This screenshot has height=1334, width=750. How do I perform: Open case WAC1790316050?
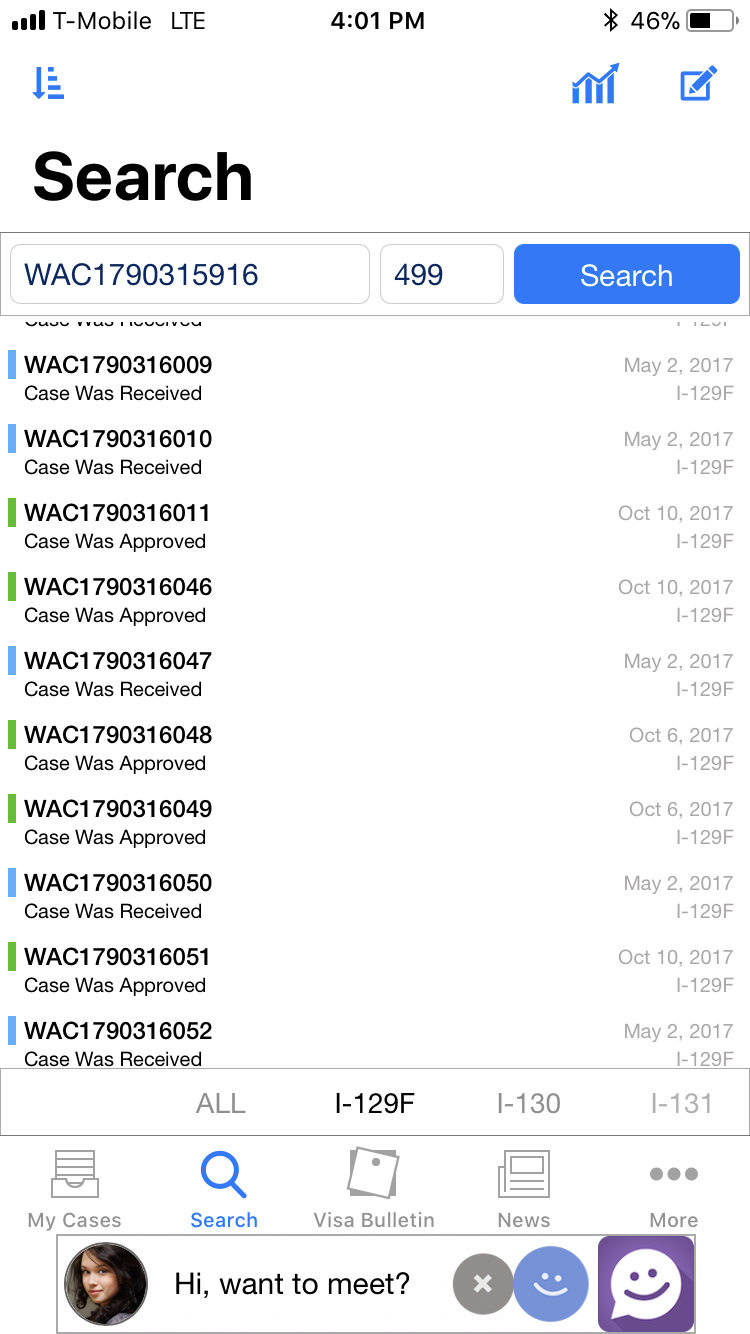point(375,896)
